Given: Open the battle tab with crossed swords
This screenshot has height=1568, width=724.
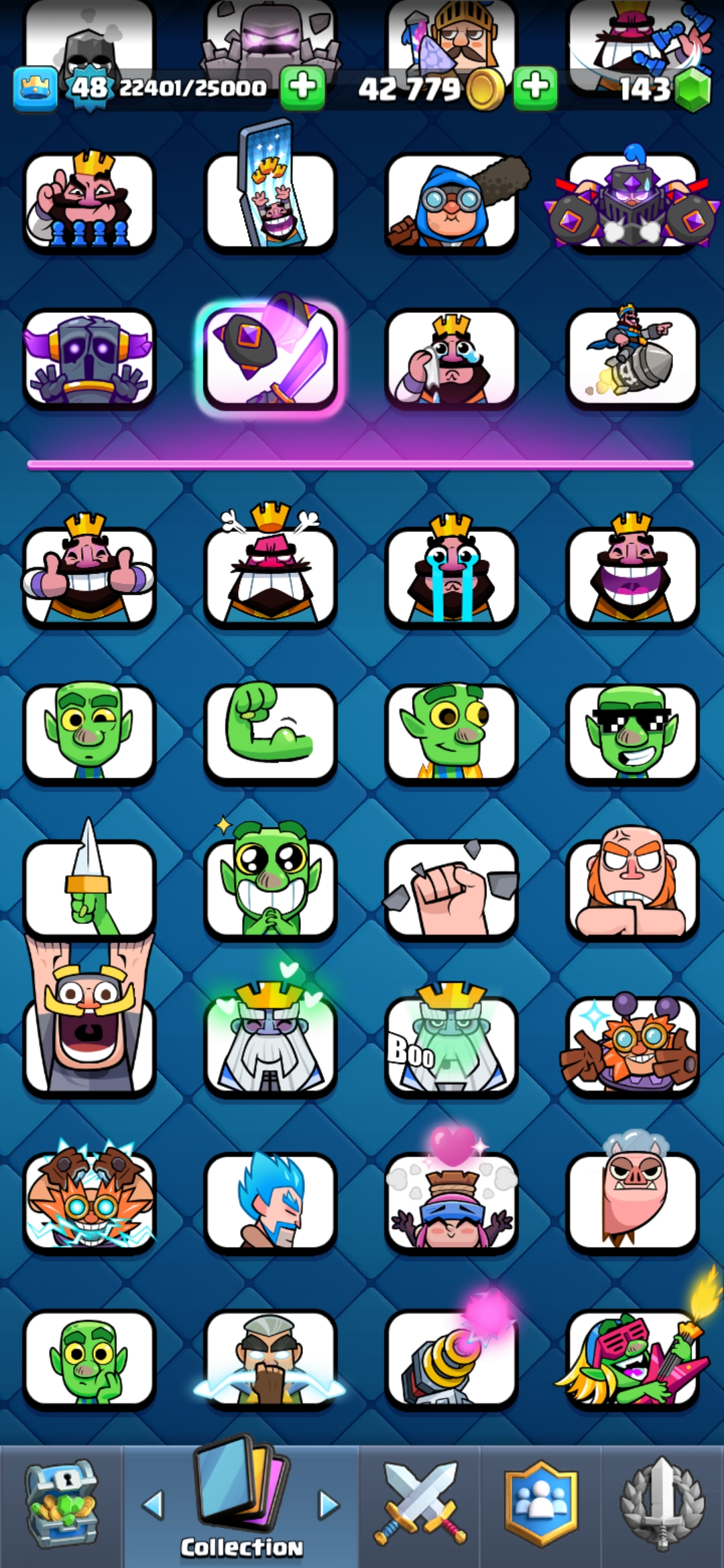Looking at the screenshot, I should 420,1504.
